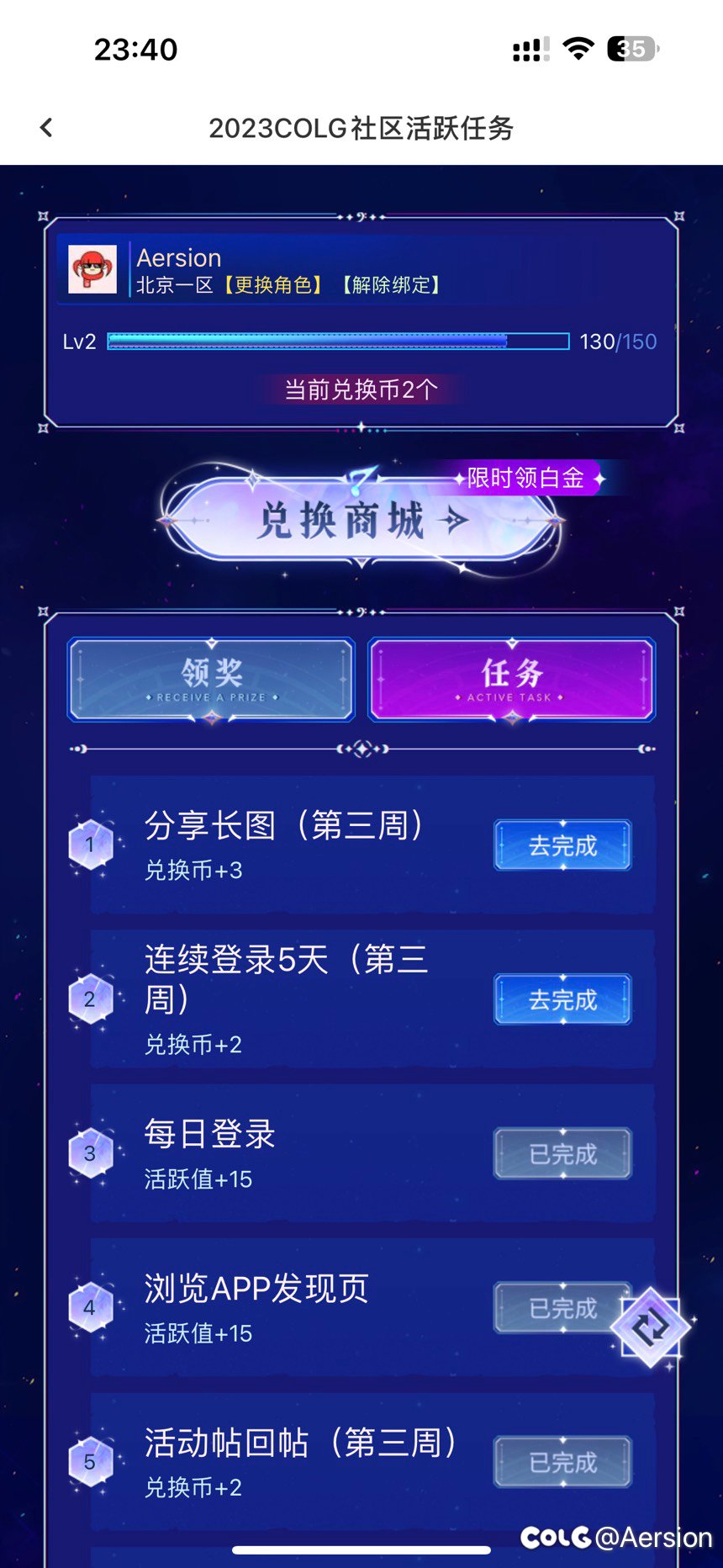Tap the hexagon badge numbered 3 beside 每日登录
The width and height of the screenshot is (723, 1568).
[90, 1153]
